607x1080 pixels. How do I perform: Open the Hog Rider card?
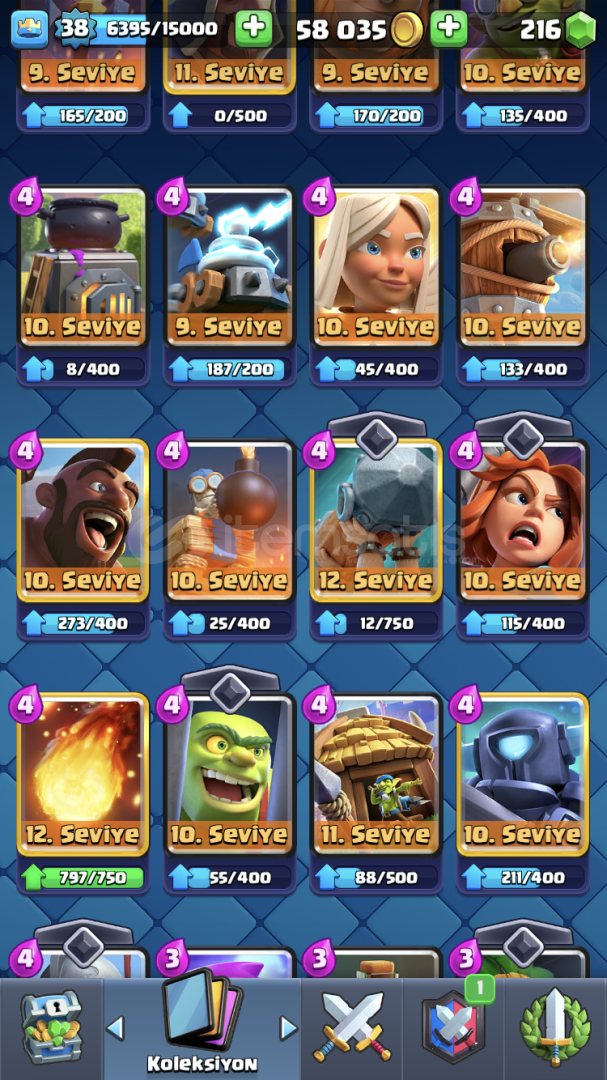point(83,520)
